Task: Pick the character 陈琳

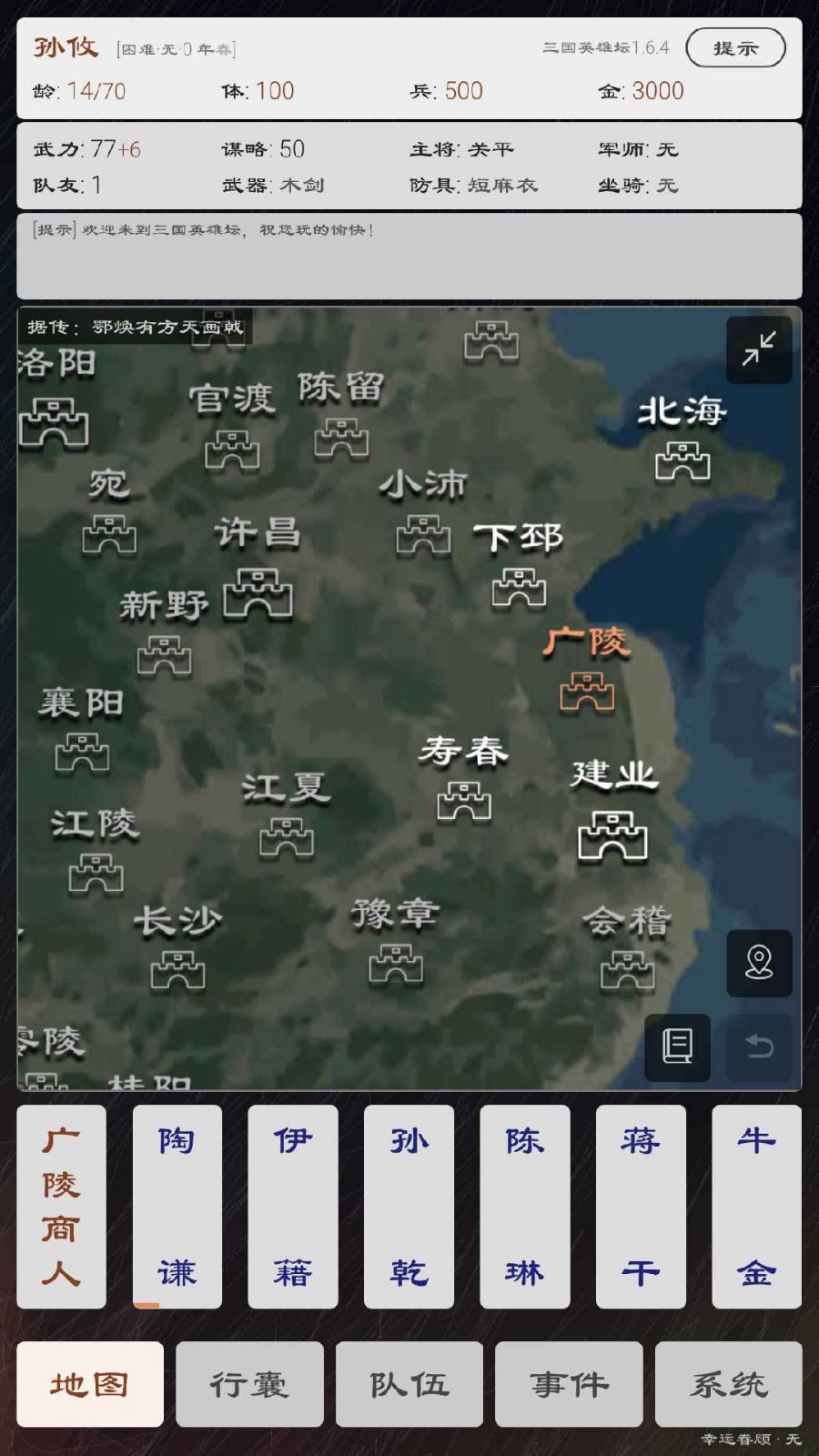Action: (524, 1206)
